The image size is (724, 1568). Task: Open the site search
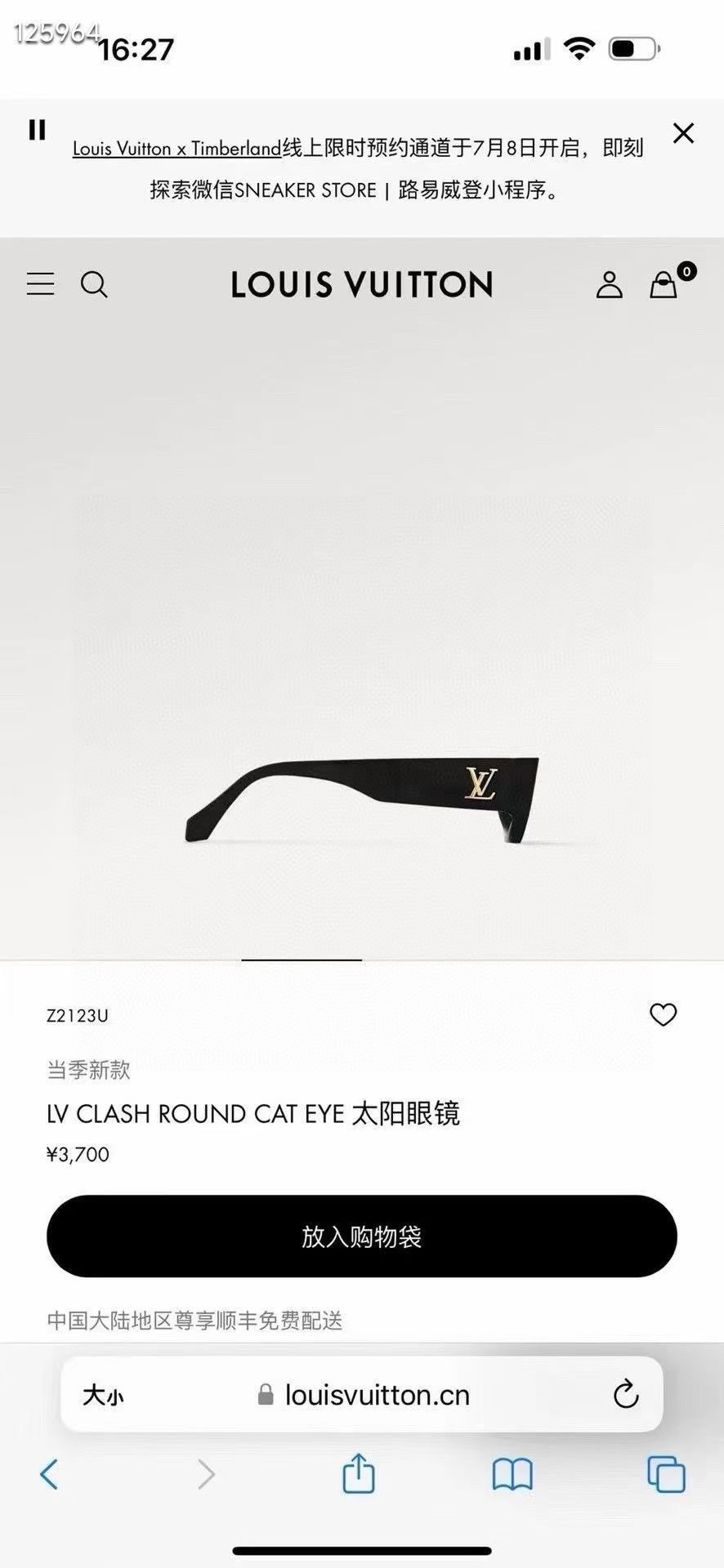[x=94, y=284]
